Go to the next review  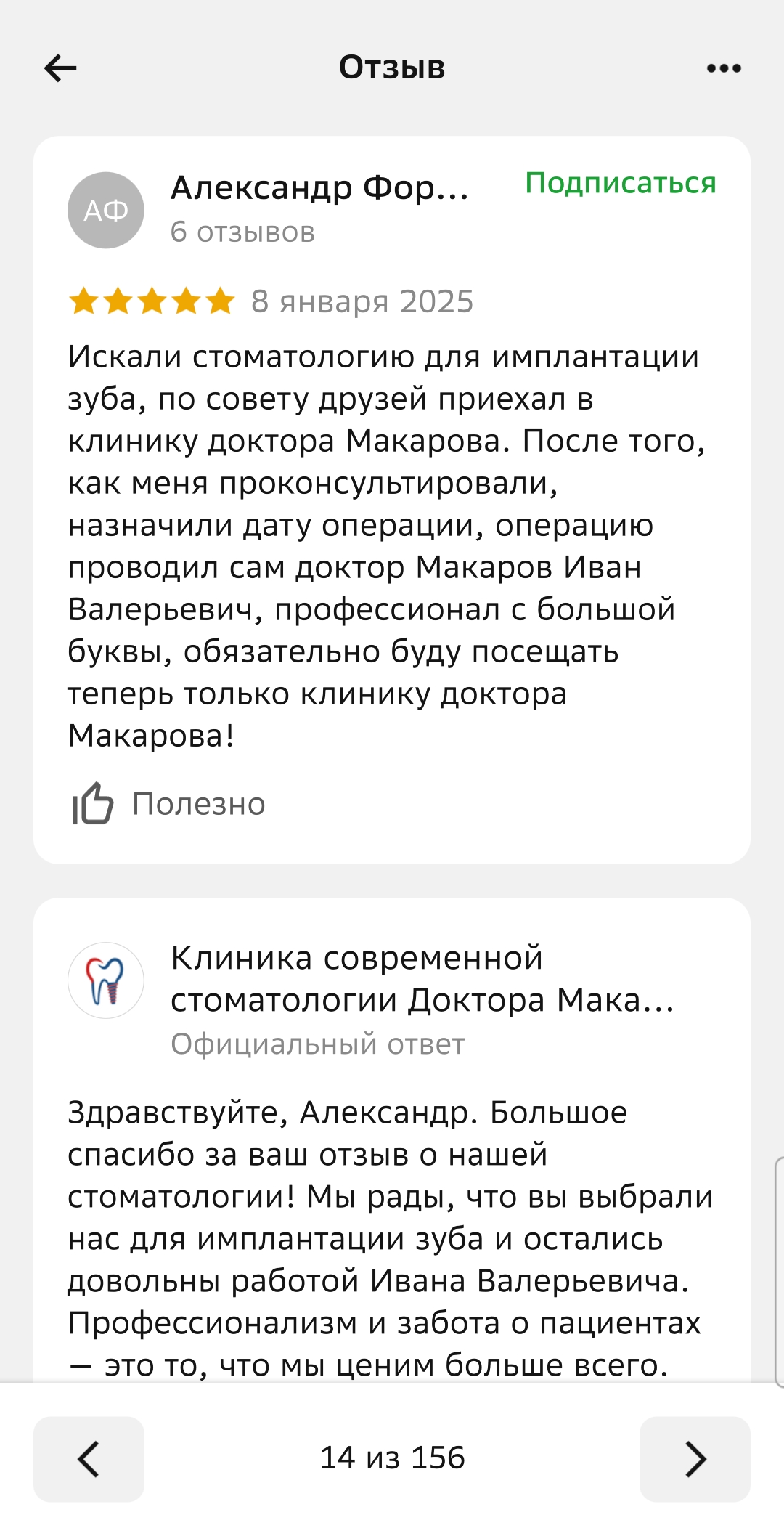coord(695,1459)
